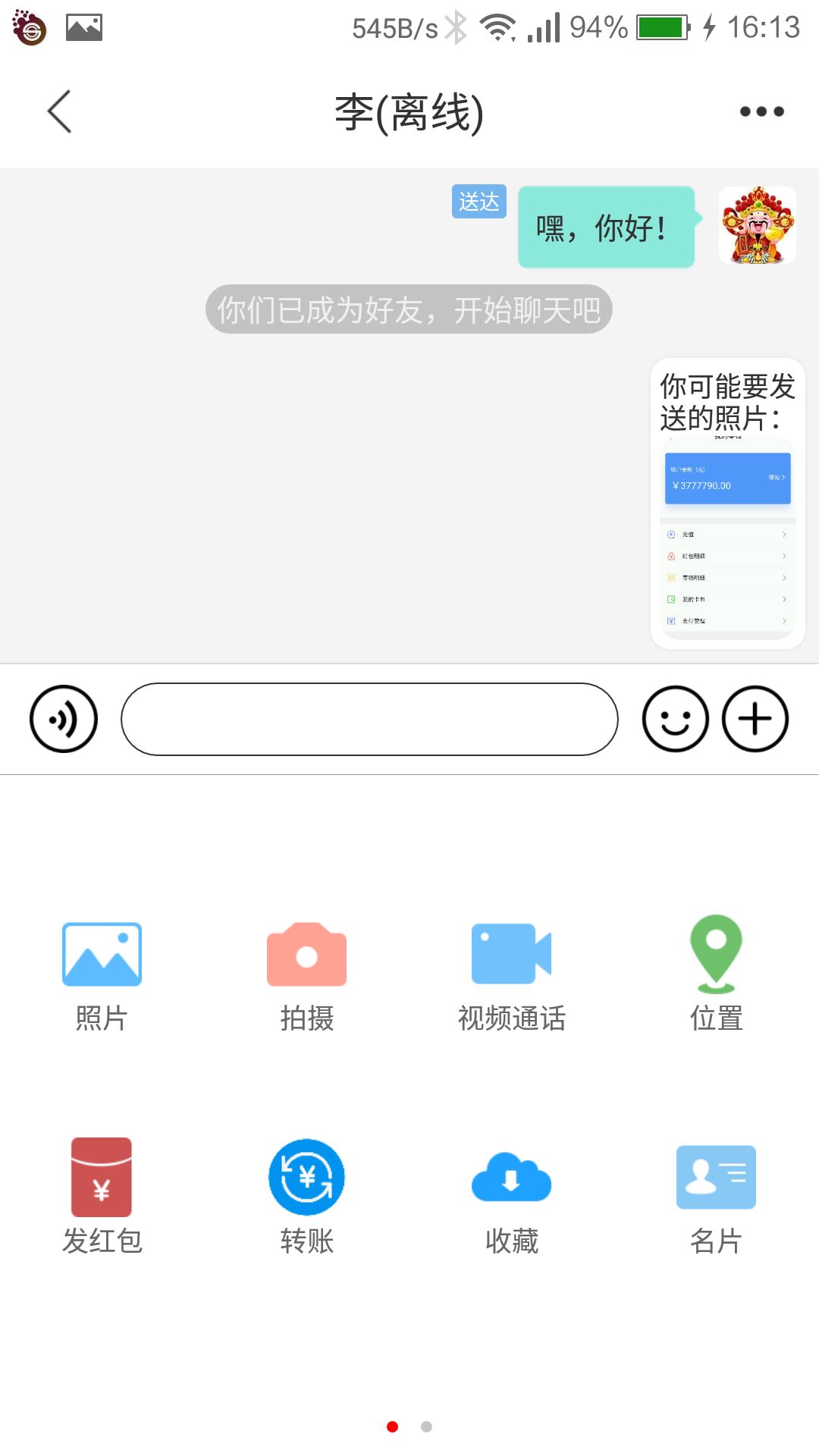Toggle the plus attachment panel

point(755,719)
